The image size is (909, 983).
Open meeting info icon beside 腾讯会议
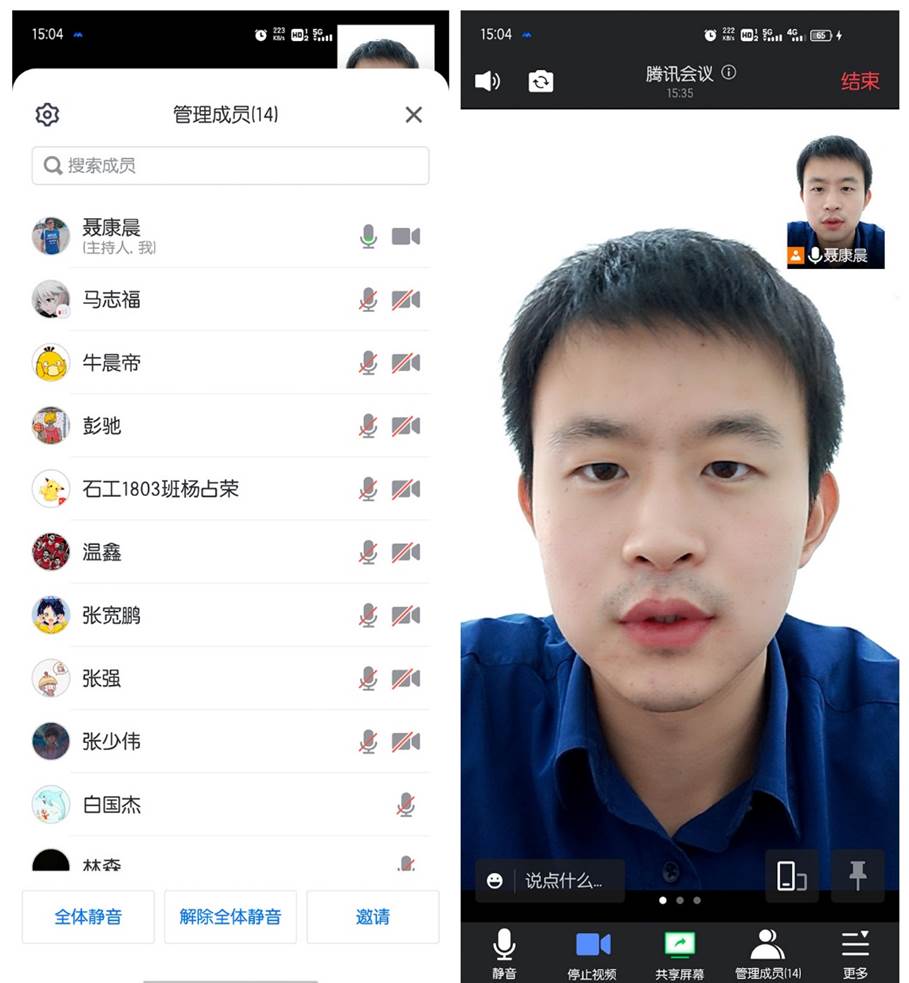(729, 72)
